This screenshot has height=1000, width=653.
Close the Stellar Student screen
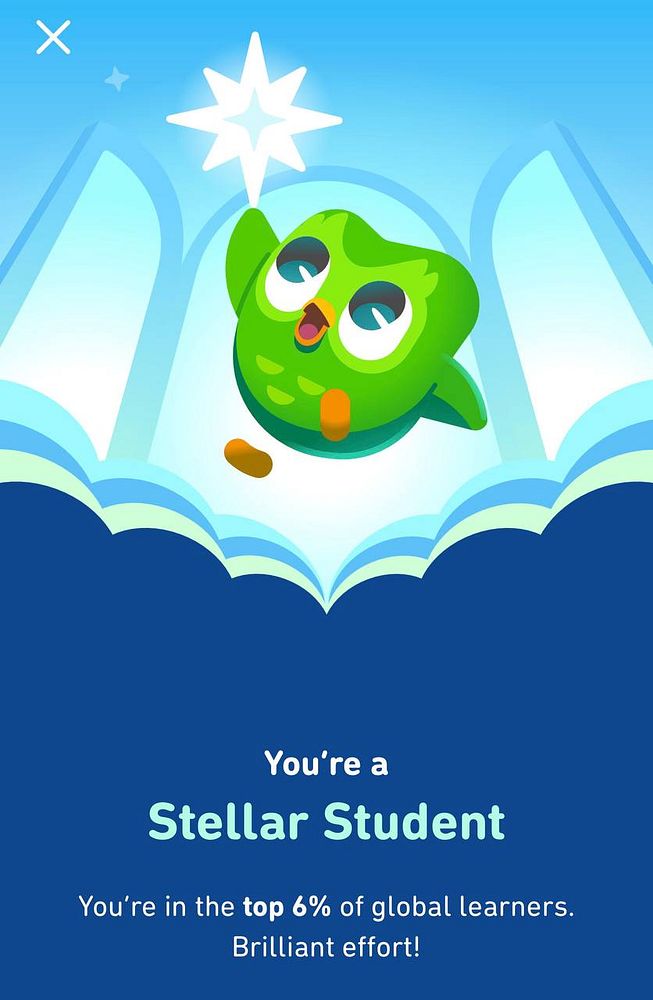[x=53, y=38]
